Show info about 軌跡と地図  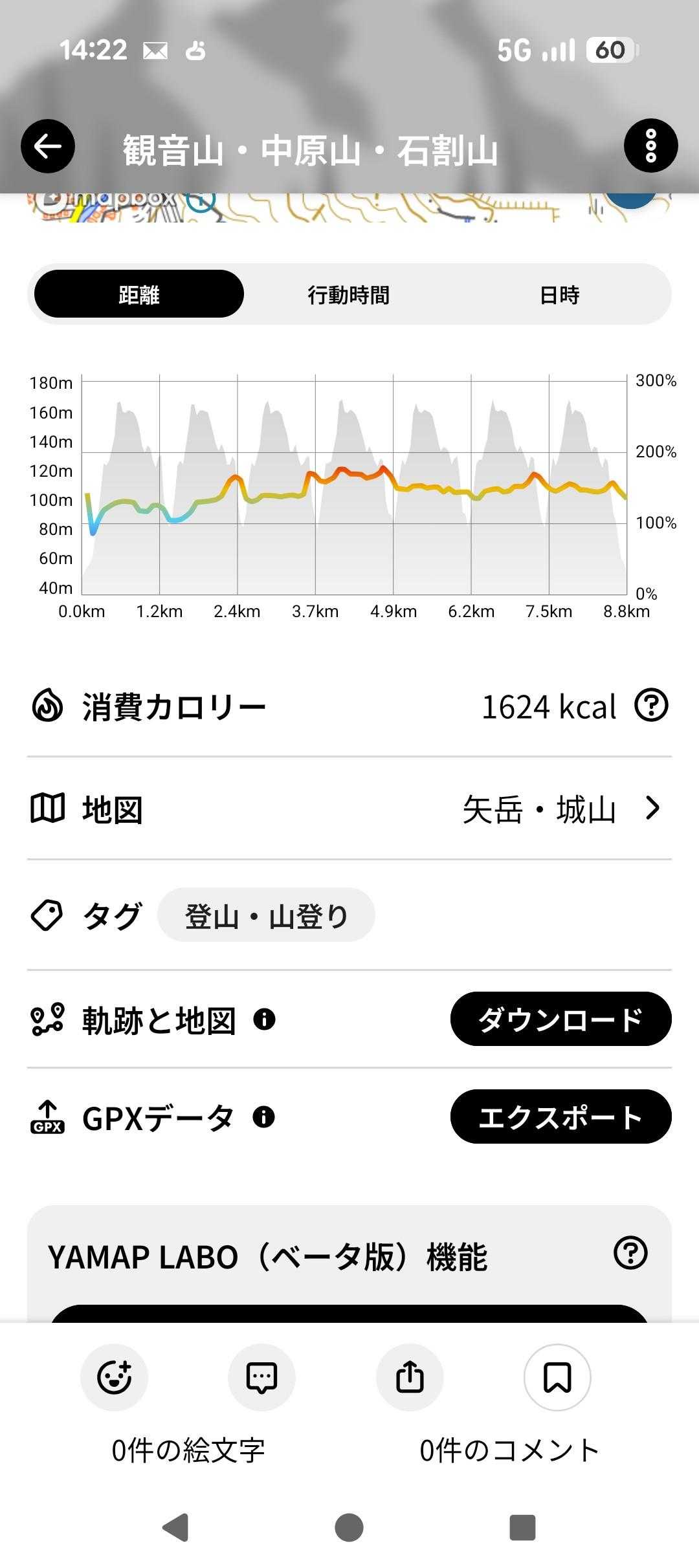[x=264, y=1020]
